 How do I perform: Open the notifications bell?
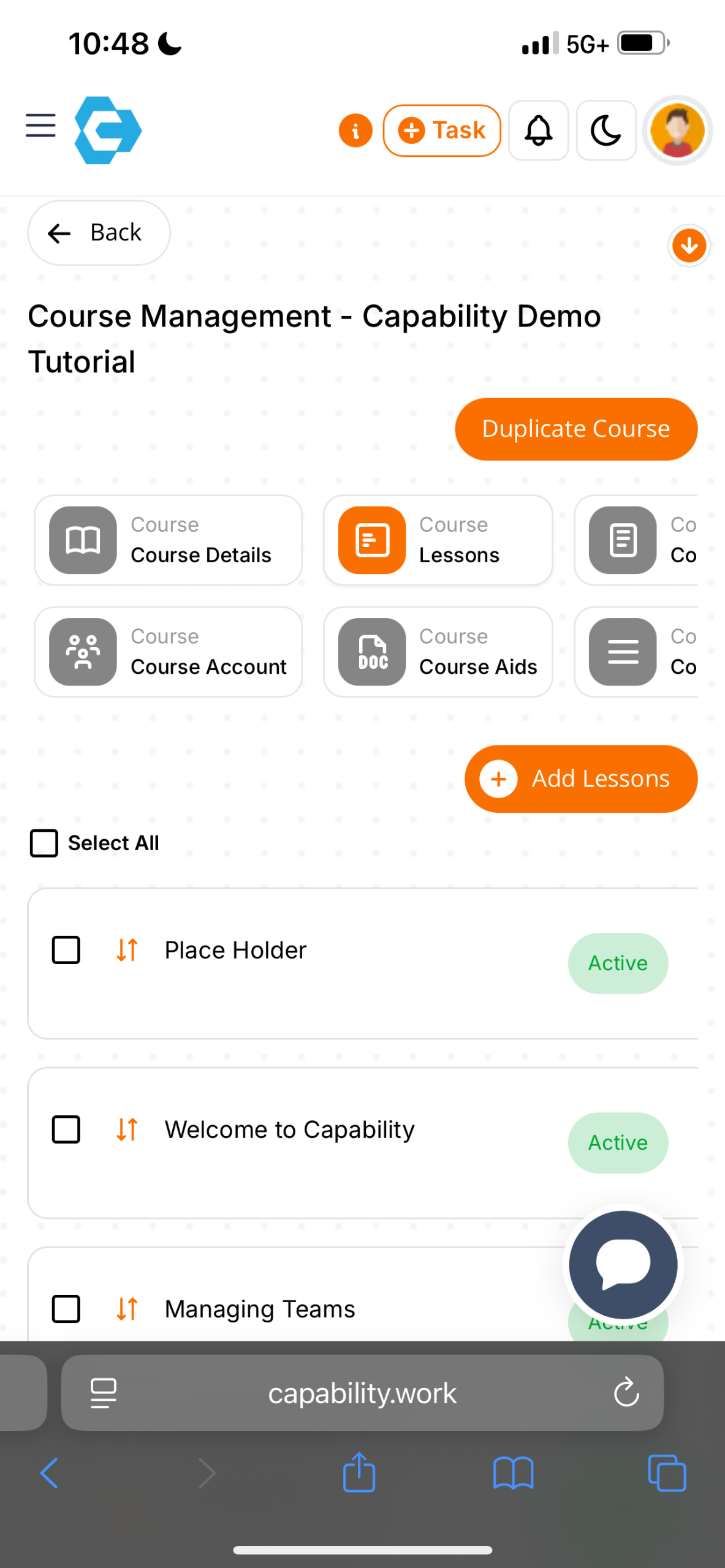click(539, 130)
